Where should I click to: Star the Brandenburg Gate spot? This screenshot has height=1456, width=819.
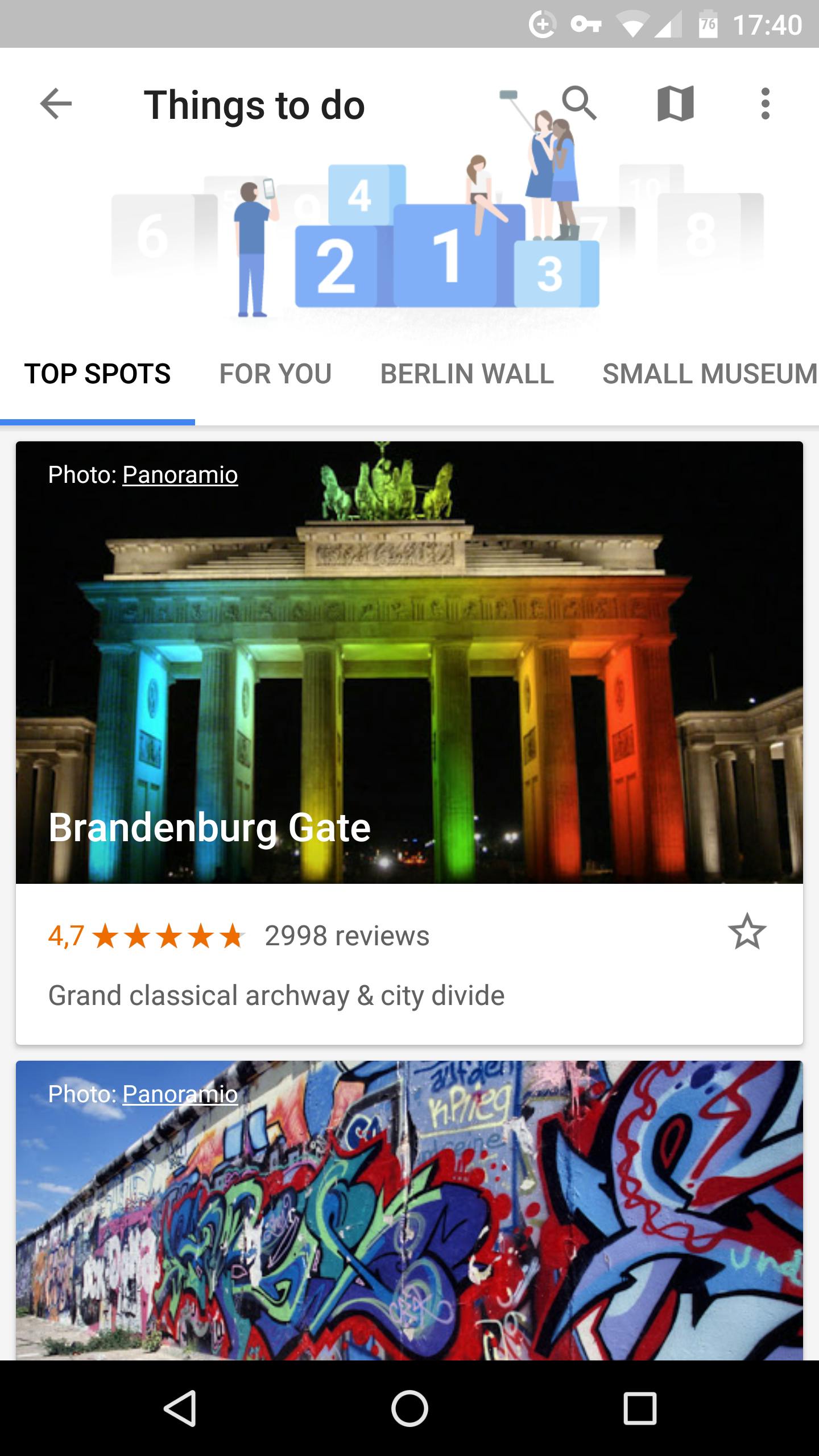[747, 932]
